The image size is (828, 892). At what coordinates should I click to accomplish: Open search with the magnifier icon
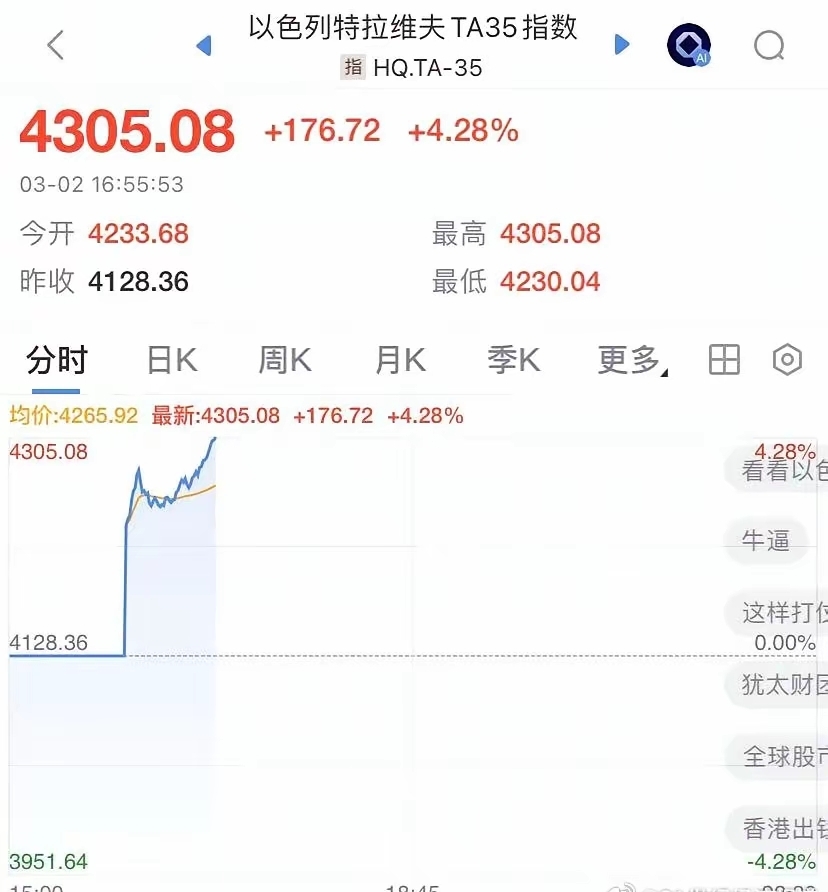(767, 45)
